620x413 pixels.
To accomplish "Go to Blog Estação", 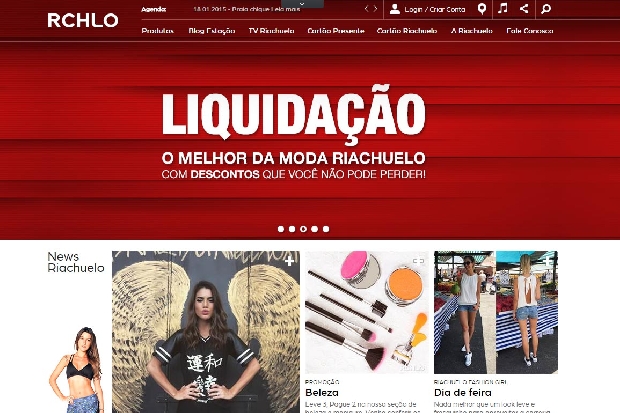I will click(x=210, y=31).
